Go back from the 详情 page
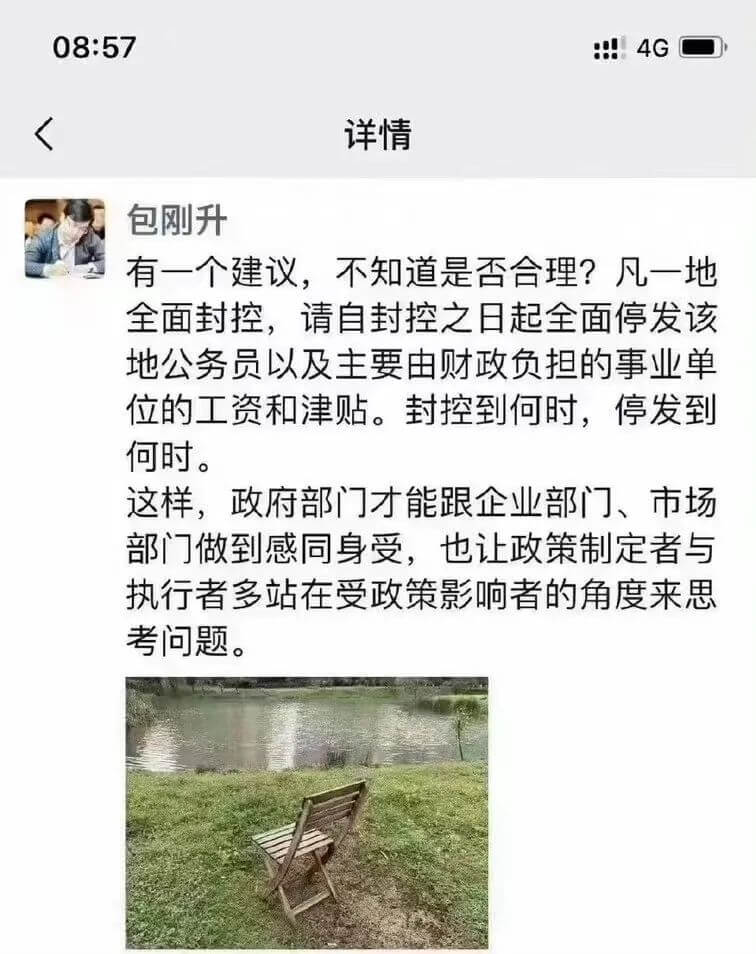Viewport: 756px width, 954px height. pos(45,134)
